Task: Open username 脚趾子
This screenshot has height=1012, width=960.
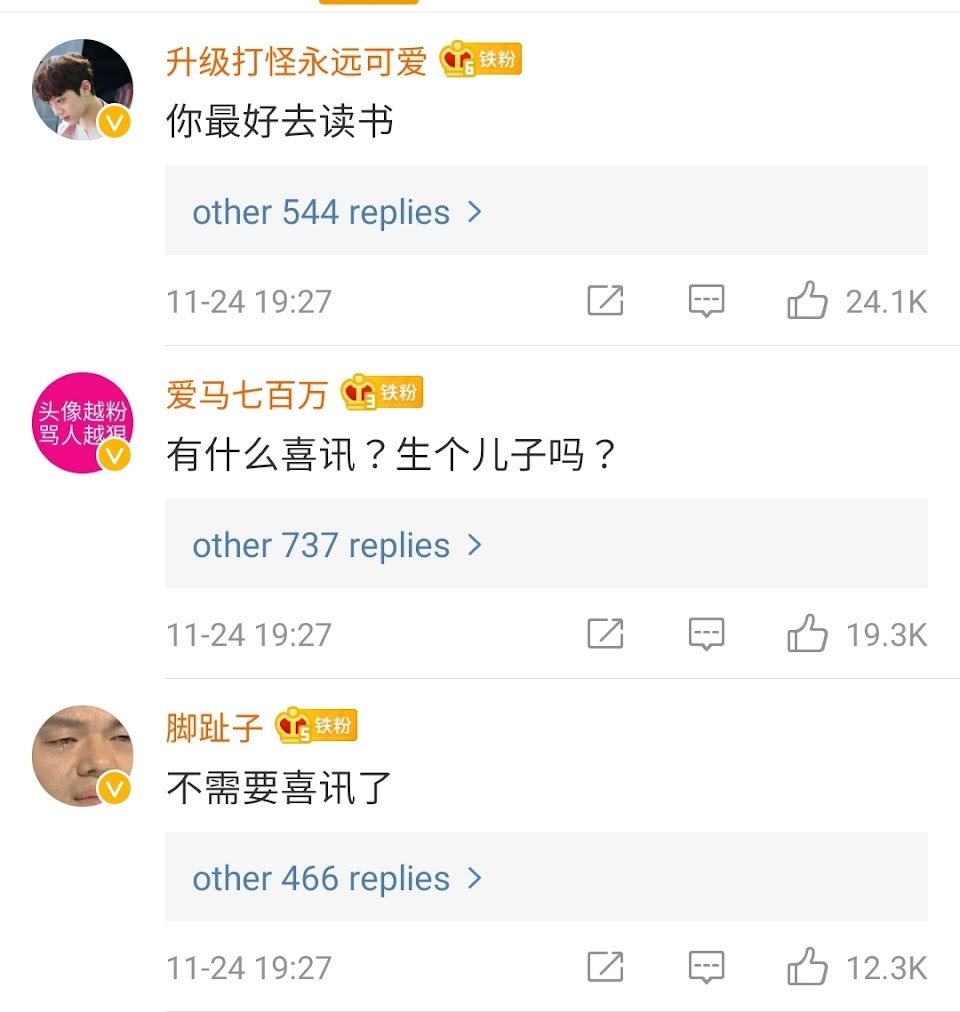Action: tap(214, 728)
